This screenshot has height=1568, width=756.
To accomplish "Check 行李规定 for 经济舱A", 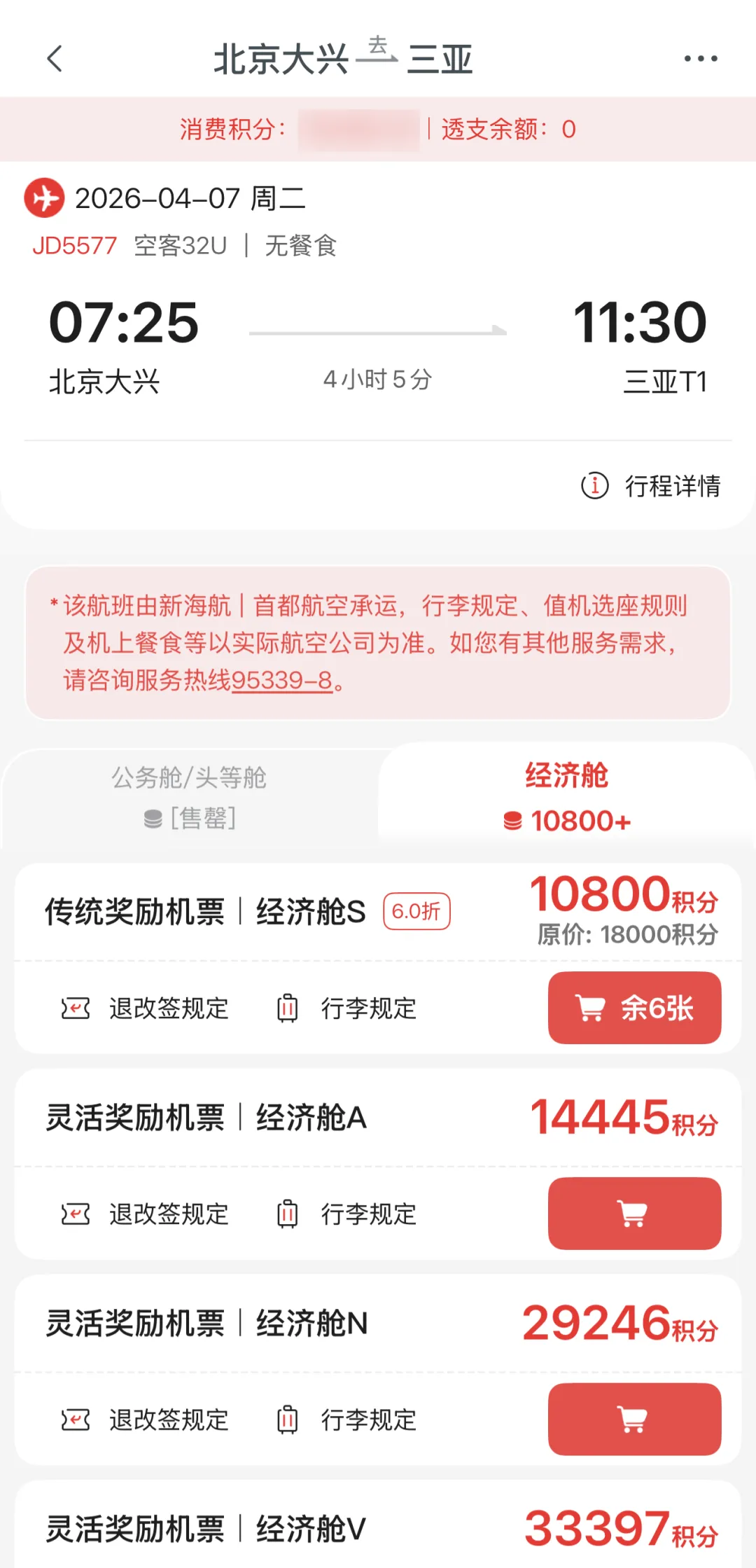I will [x=347, y=1214].
